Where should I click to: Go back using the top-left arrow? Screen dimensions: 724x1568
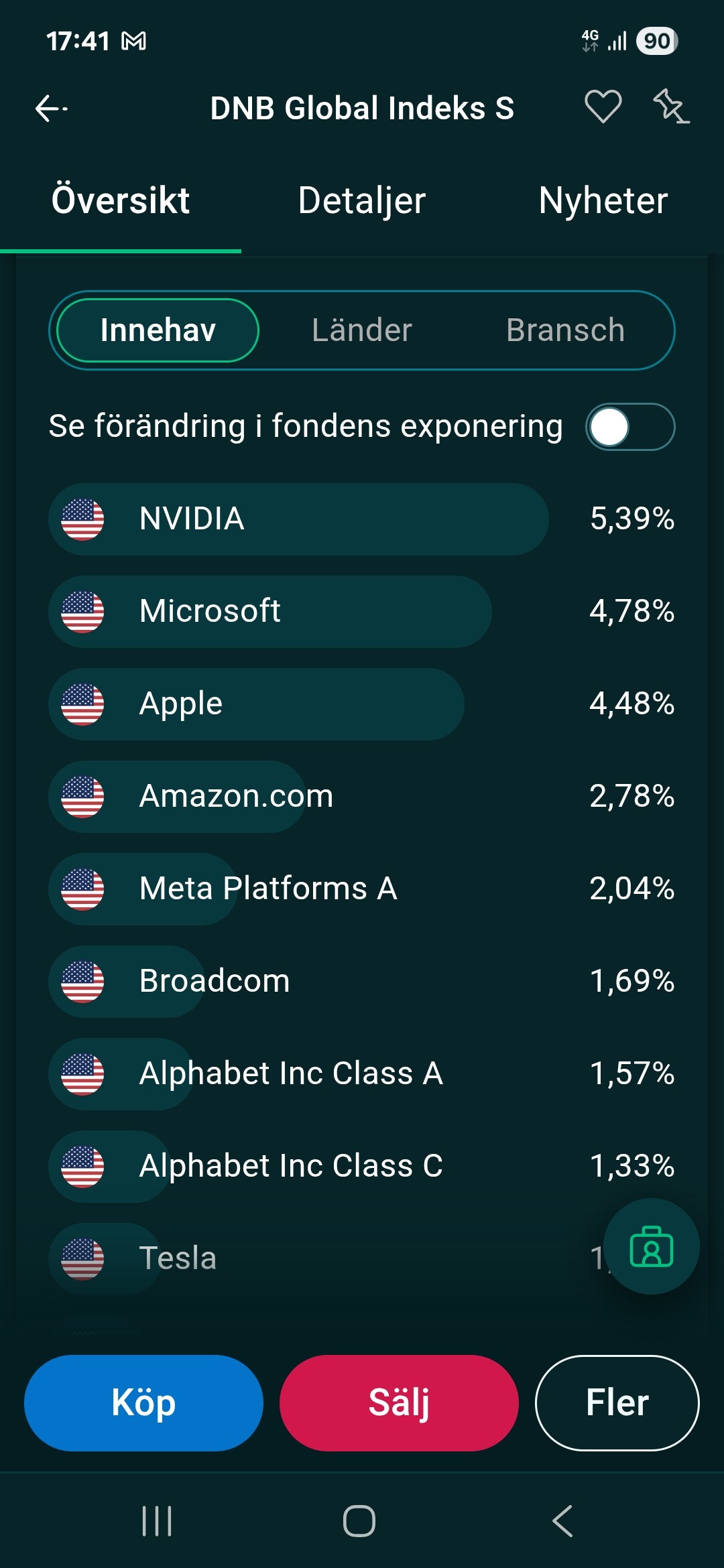pos(51,108)
